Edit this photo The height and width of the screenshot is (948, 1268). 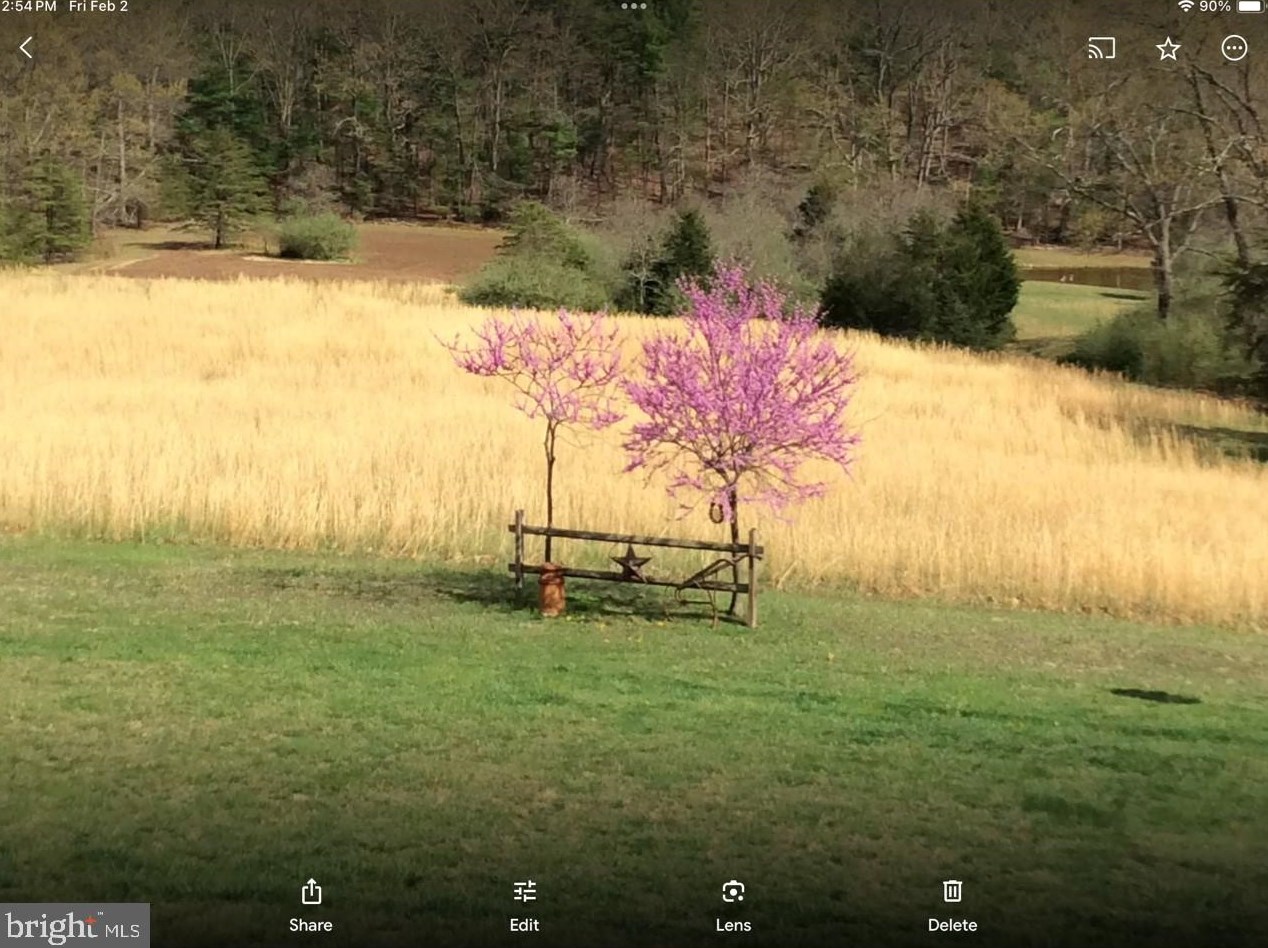[x=524, y=903]
